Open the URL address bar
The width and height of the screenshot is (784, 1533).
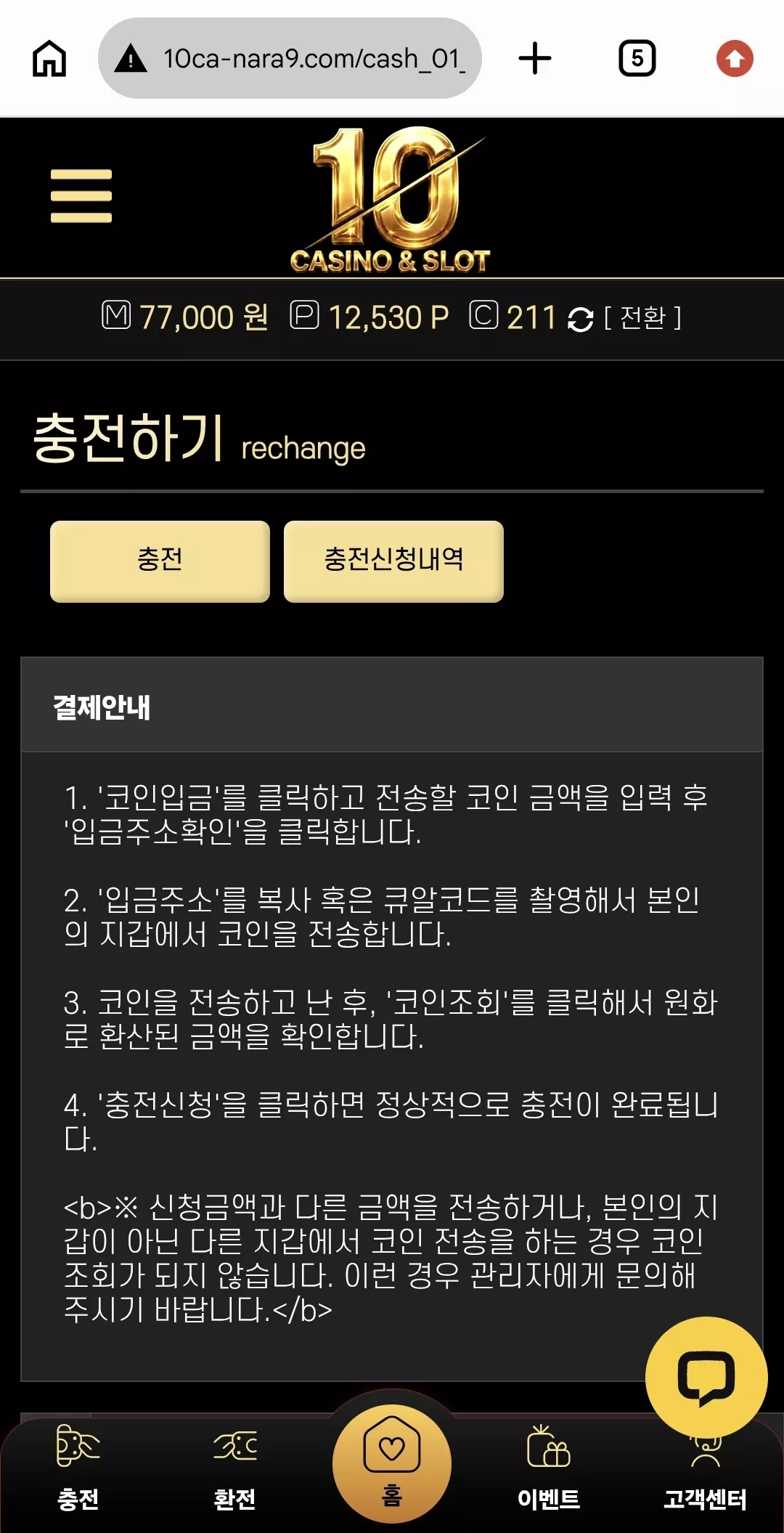(x=290, y=58)
